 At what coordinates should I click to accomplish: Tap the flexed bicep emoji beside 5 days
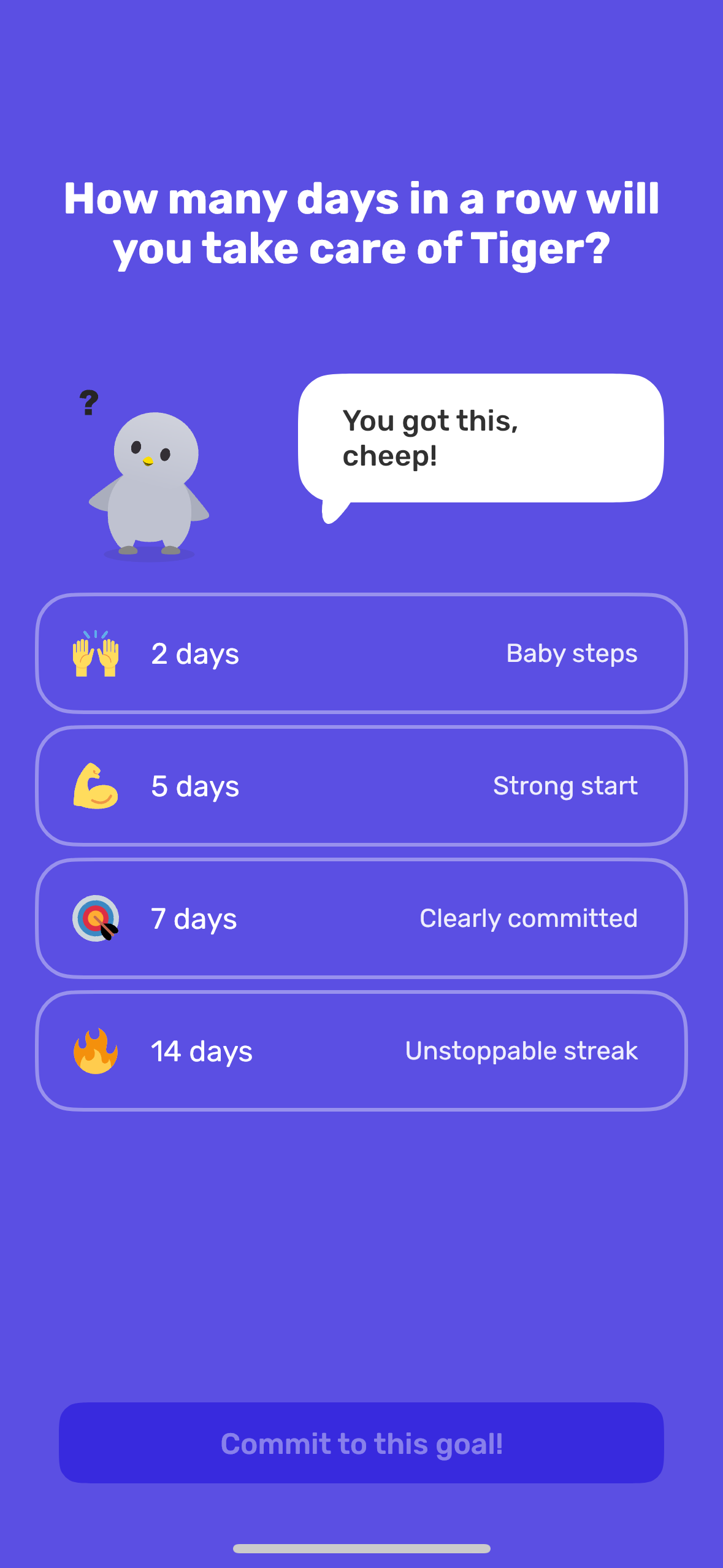[95, 786]
